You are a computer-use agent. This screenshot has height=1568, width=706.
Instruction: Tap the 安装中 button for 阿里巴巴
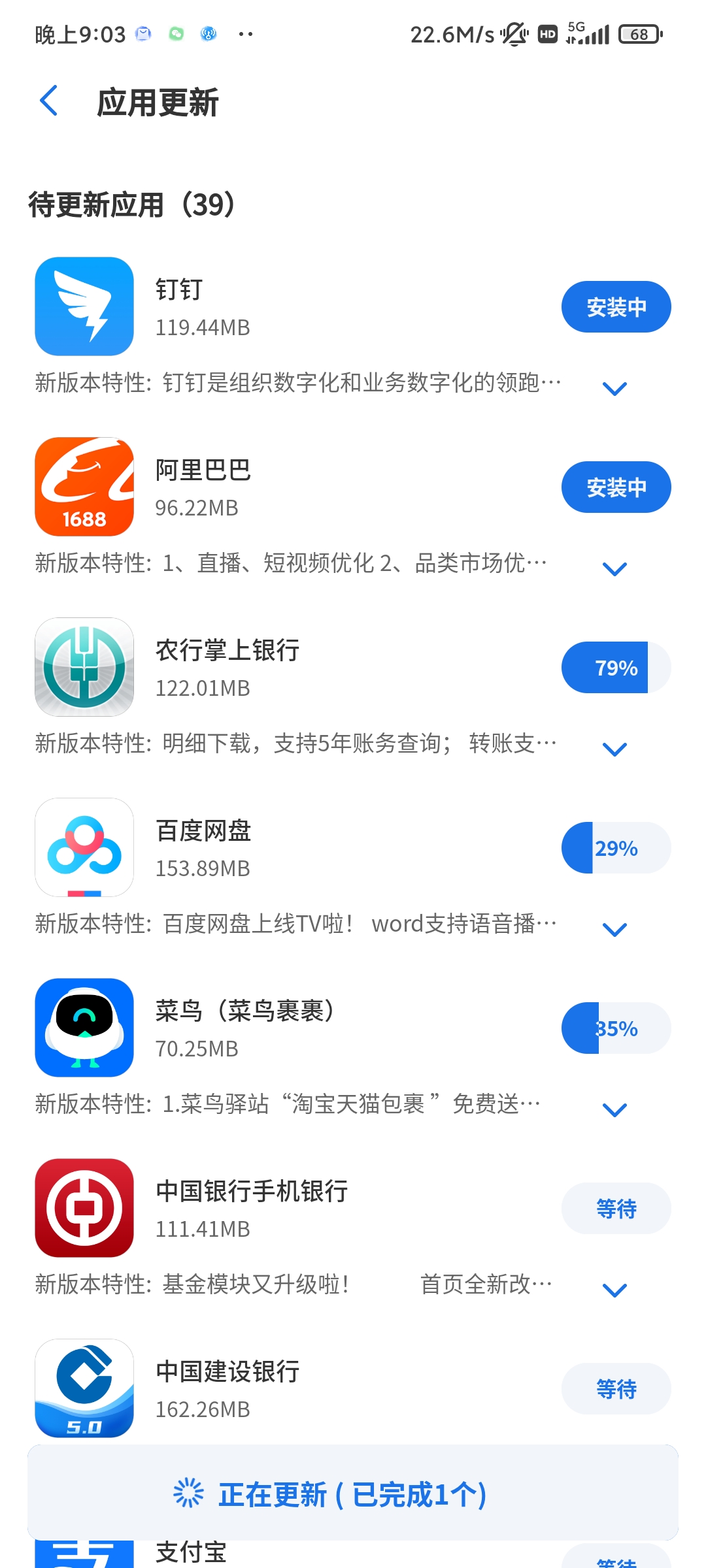point(616,487)
